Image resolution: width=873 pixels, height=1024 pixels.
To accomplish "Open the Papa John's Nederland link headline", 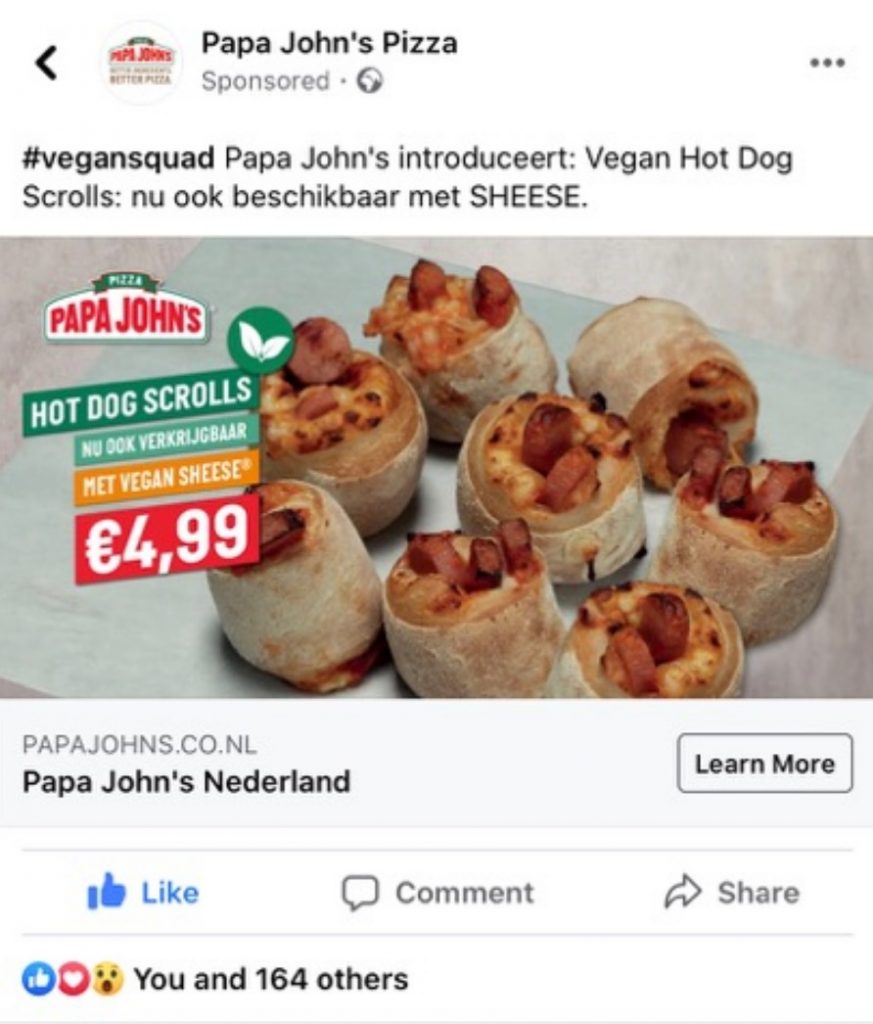I will coord(186,781).
